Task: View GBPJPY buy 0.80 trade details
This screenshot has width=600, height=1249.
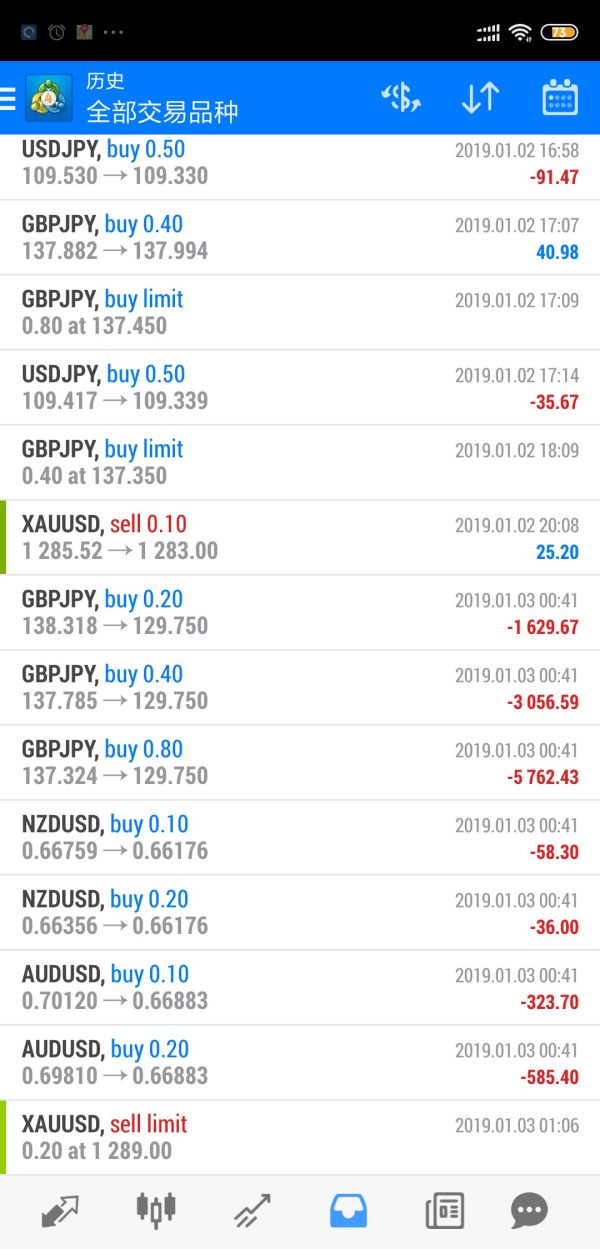Action: tap(300, 763)
